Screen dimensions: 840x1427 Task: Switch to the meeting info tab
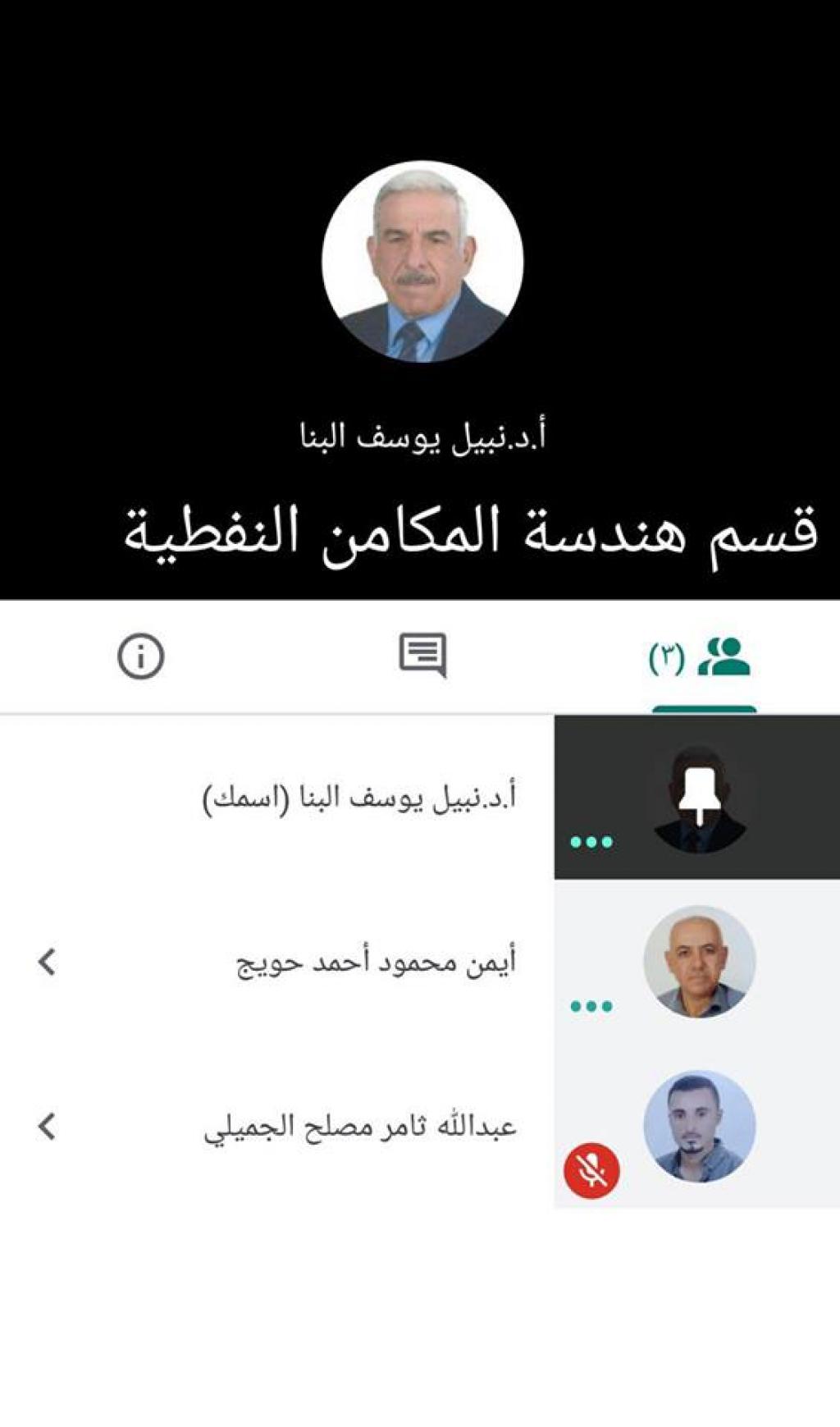(140, 656)
